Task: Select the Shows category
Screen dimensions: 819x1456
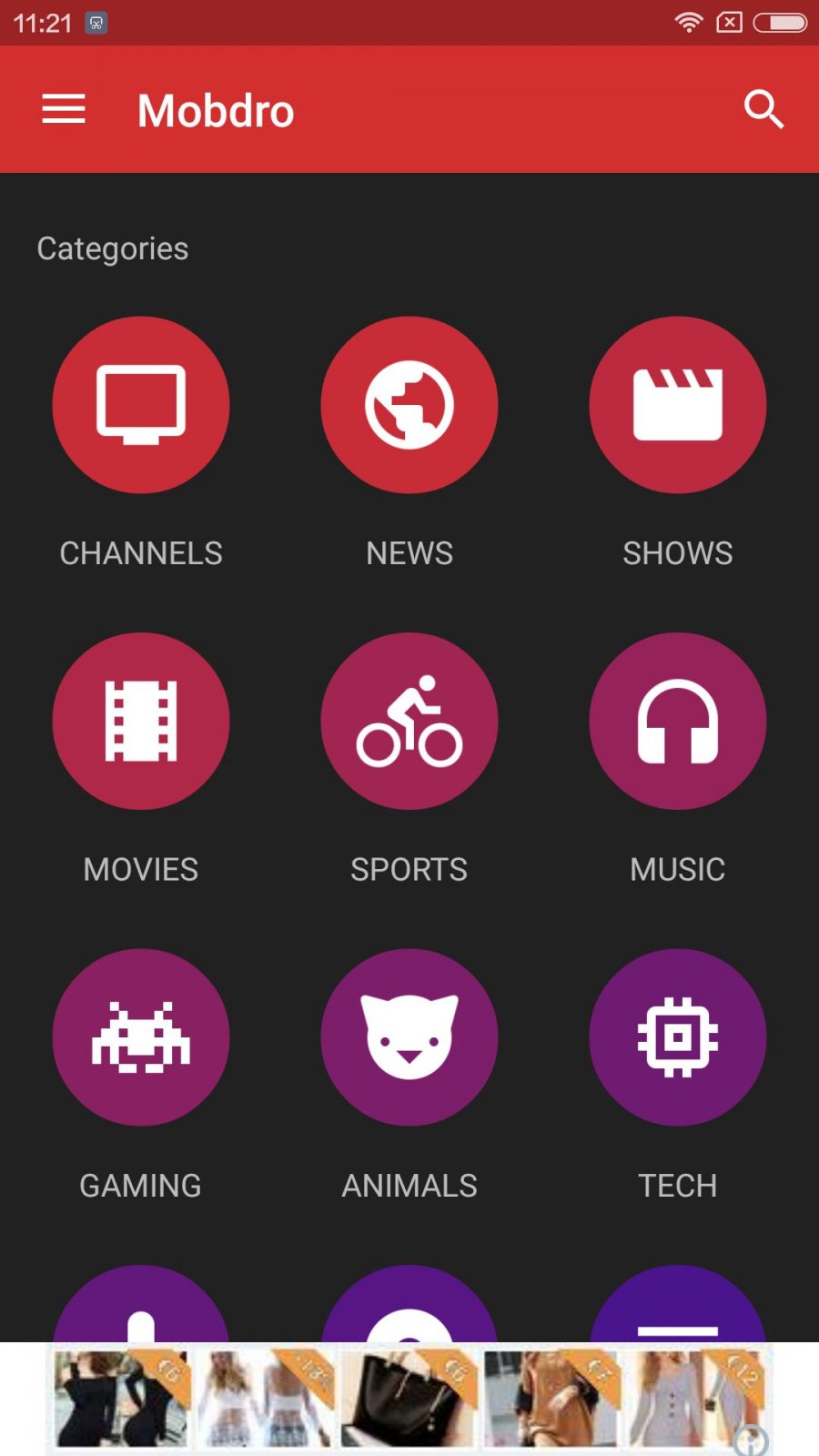Action: click(678, 405)
